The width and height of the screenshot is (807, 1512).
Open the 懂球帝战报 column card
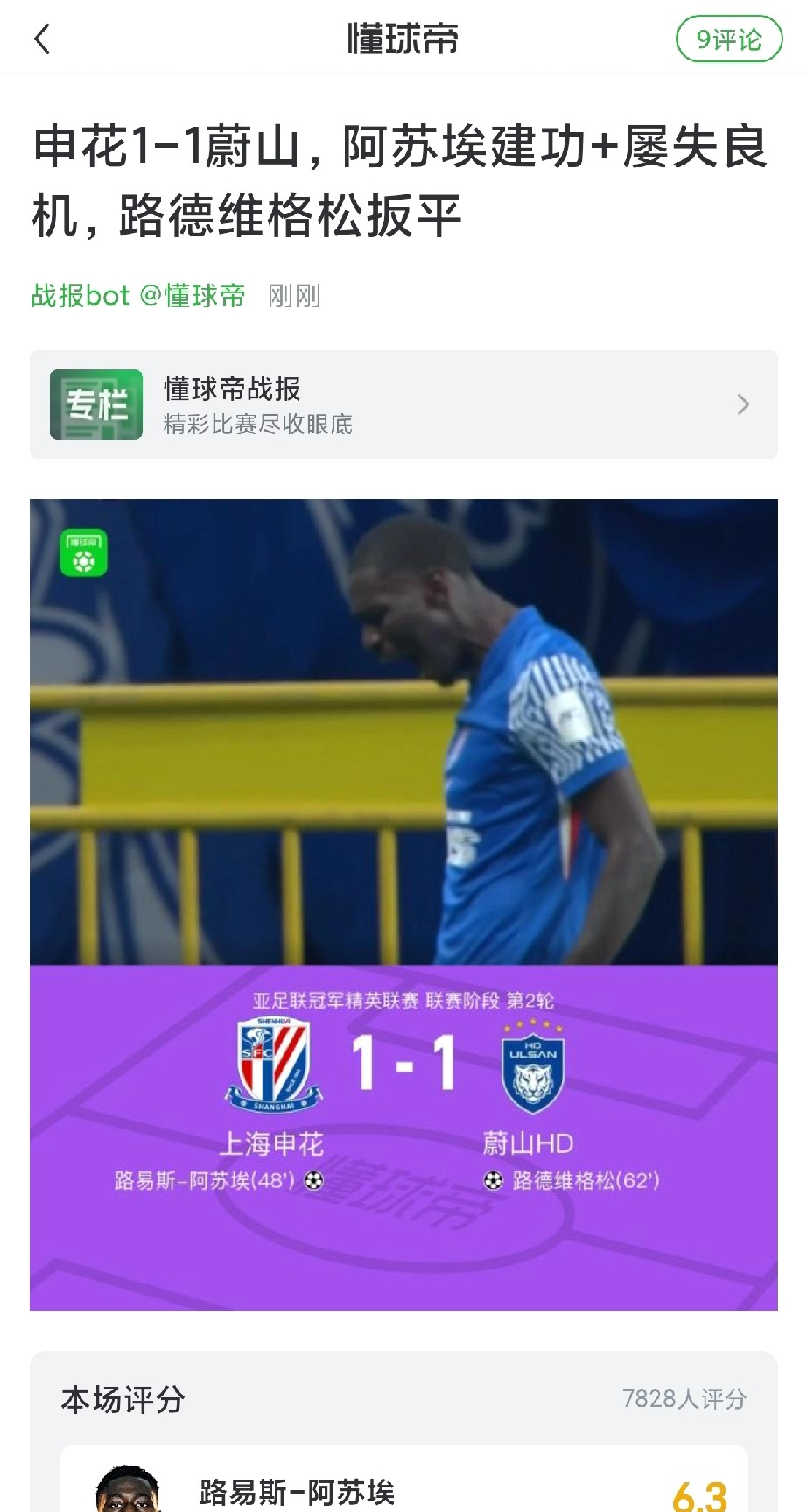(403, 404)
